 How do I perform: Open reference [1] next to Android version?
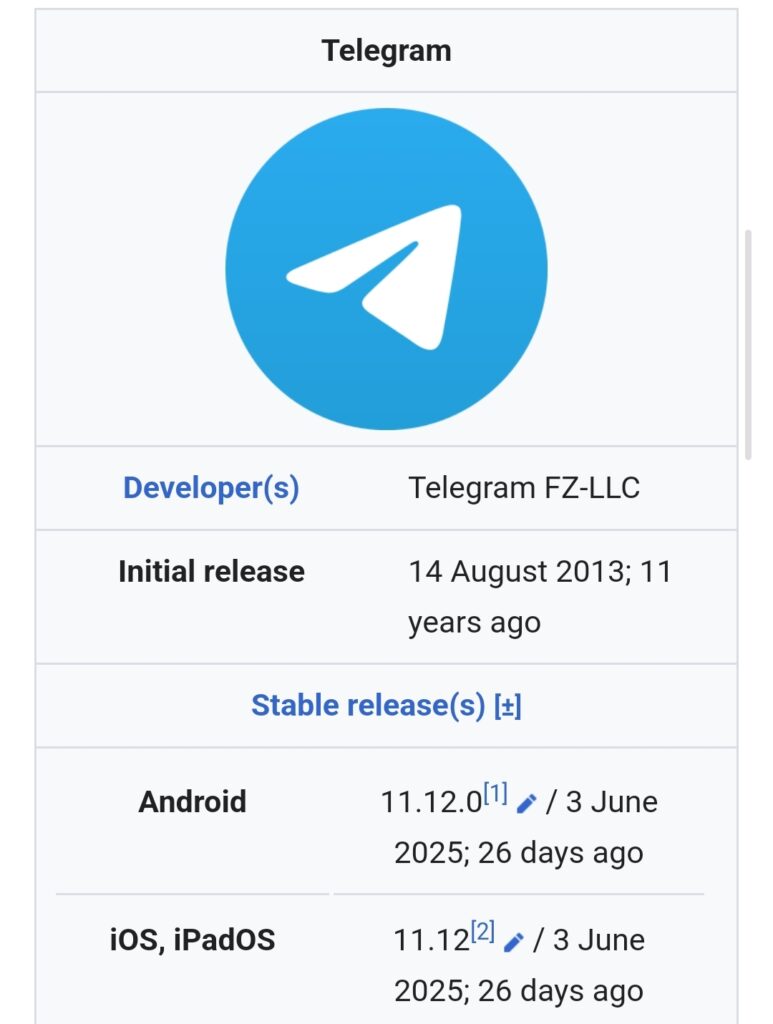pyautogui.click(x=495, y=794)
